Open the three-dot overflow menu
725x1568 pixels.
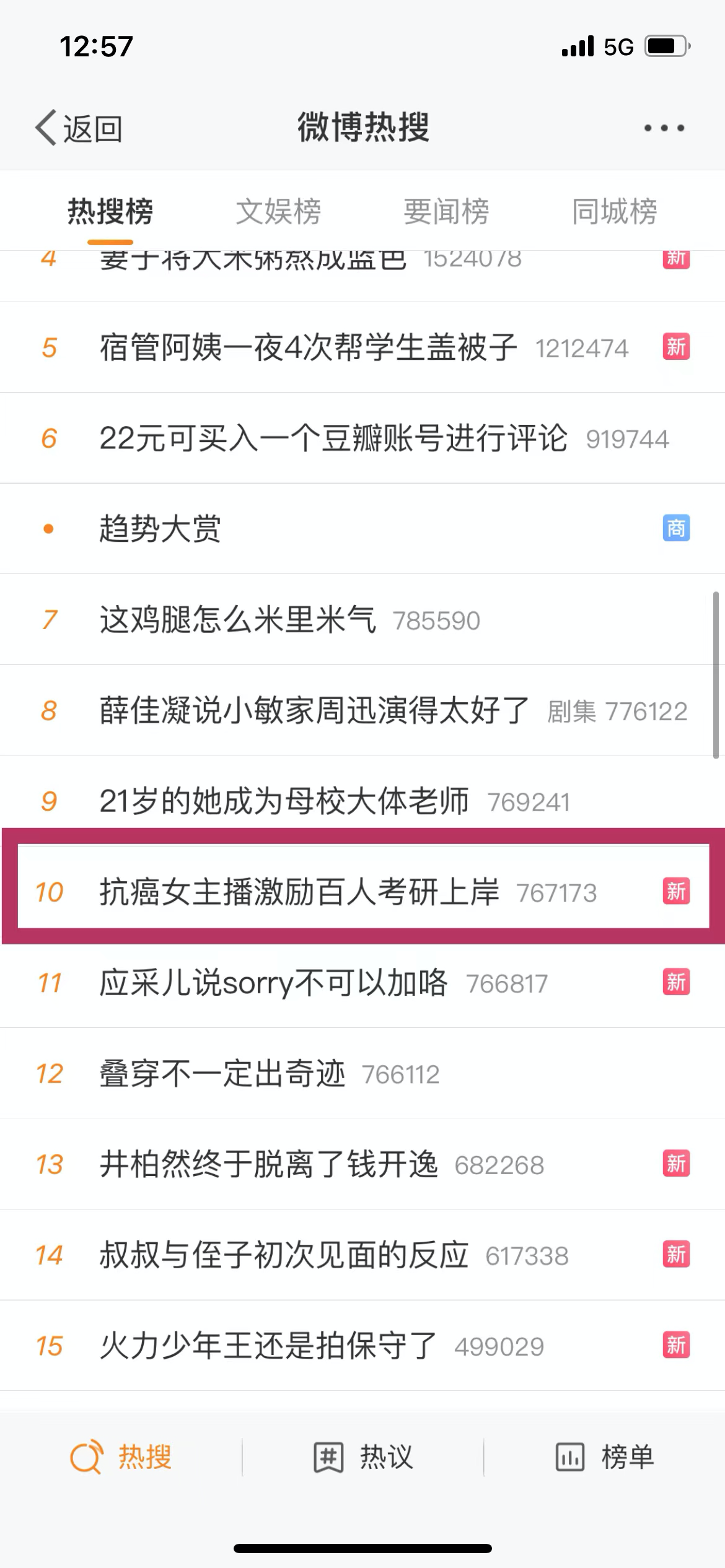click(x=664, y=128)
